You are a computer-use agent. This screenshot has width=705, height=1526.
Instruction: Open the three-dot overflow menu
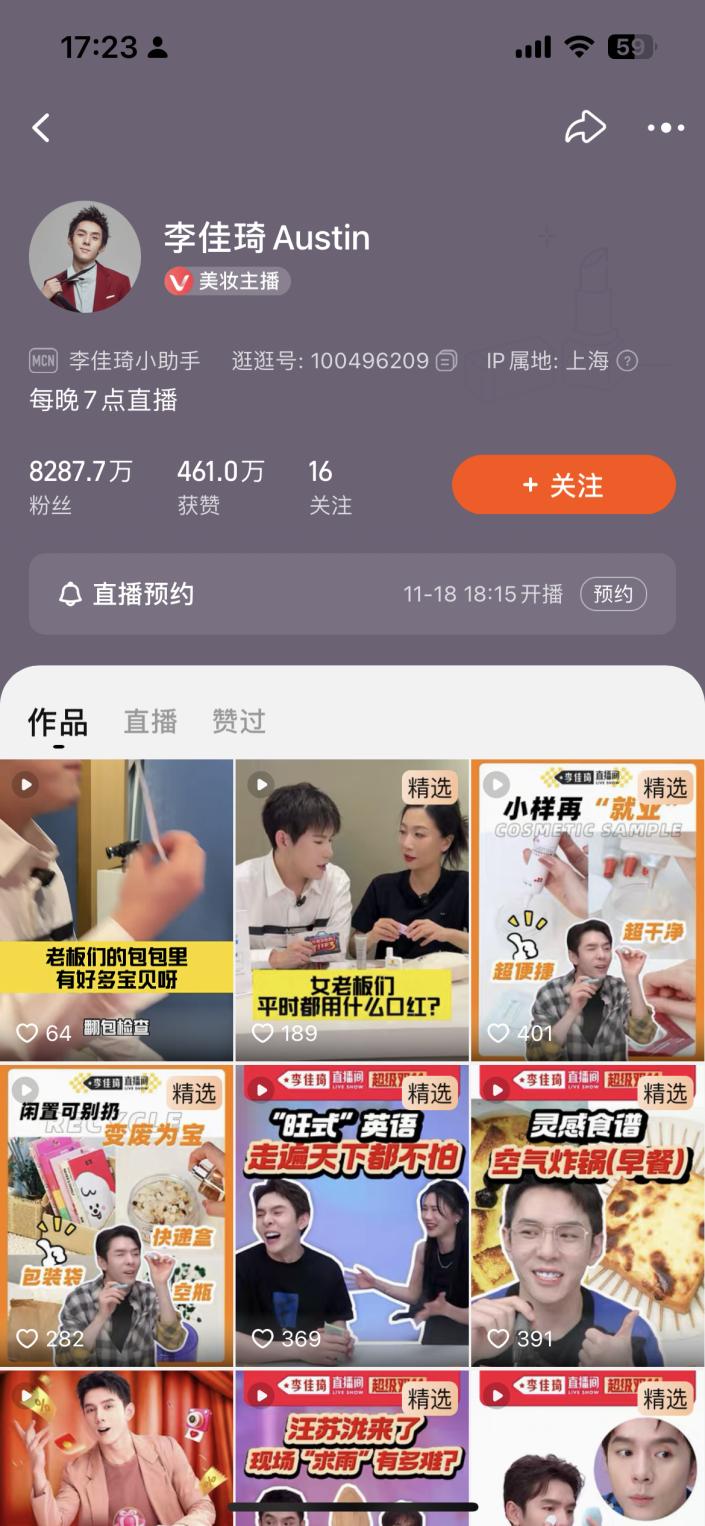pyautogui.click(x=665, y=128)
